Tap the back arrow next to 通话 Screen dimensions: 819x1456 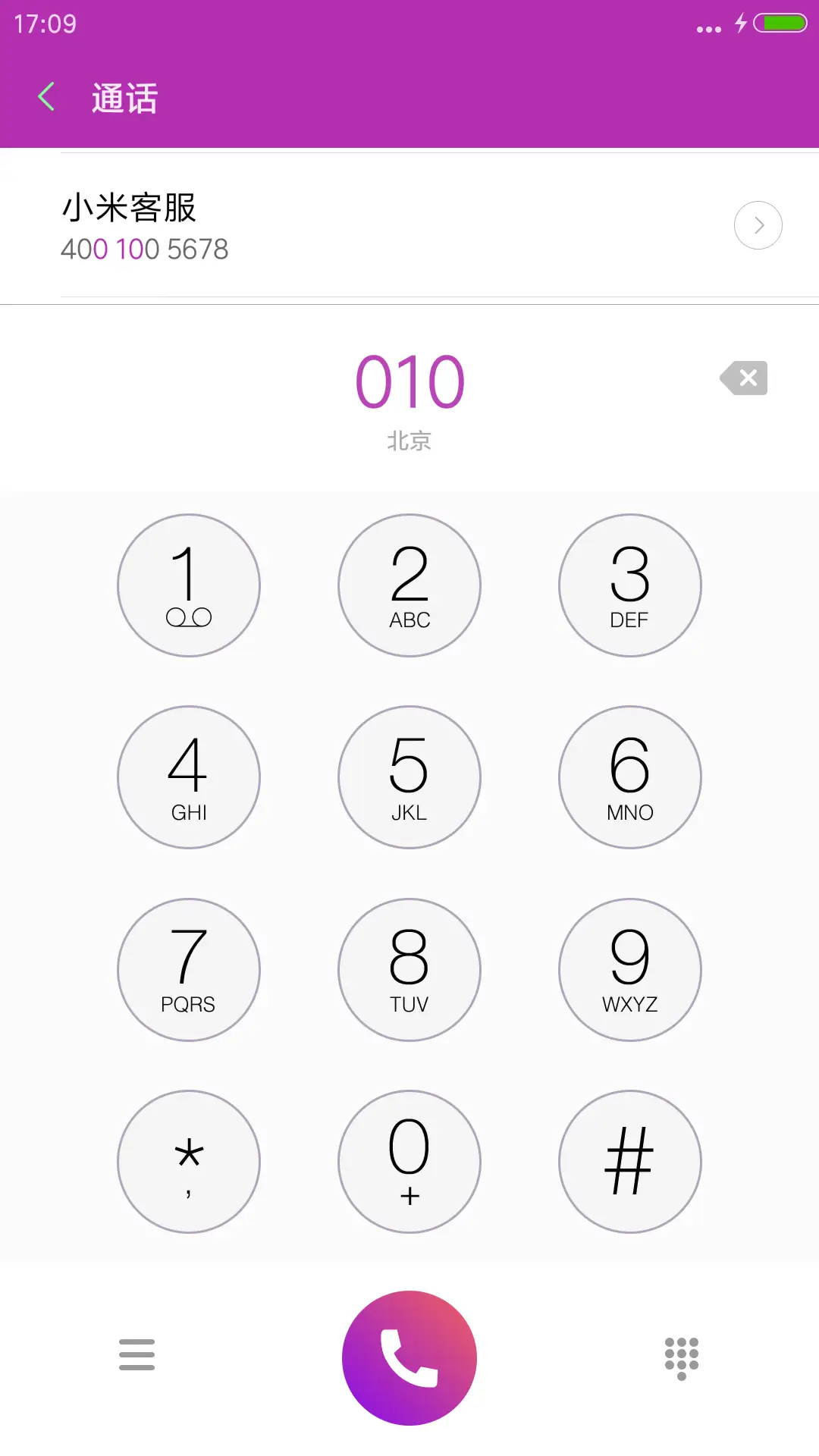point(47,96)
